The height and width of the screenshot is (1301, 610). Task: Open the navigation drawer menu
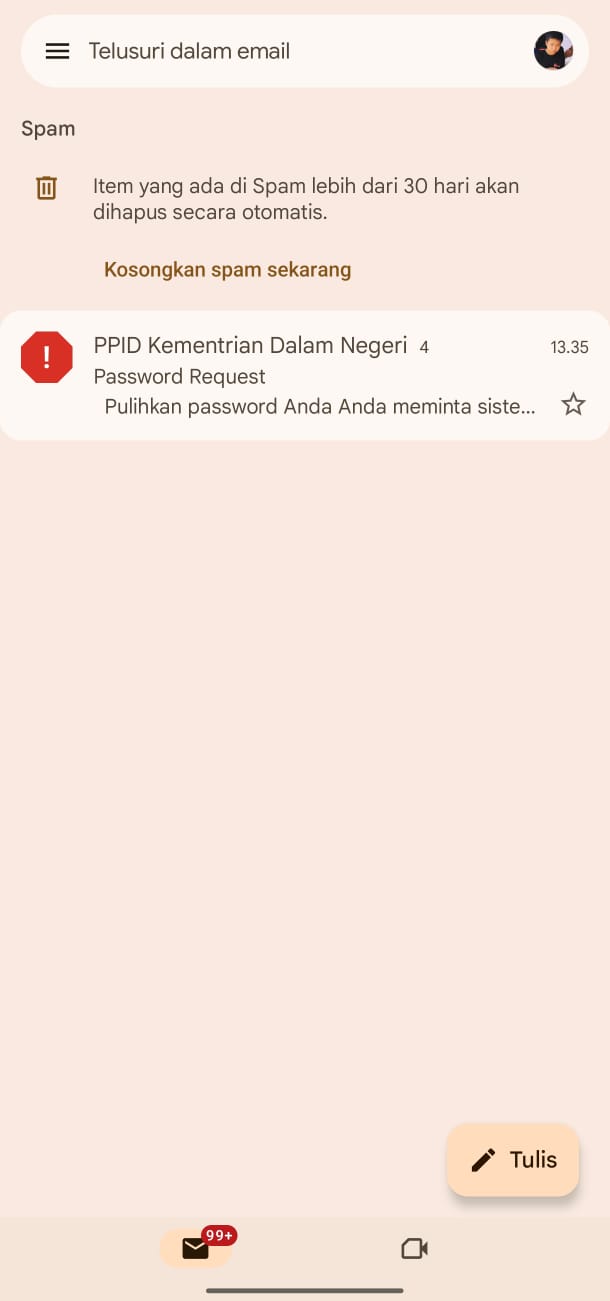click(58, 51)
